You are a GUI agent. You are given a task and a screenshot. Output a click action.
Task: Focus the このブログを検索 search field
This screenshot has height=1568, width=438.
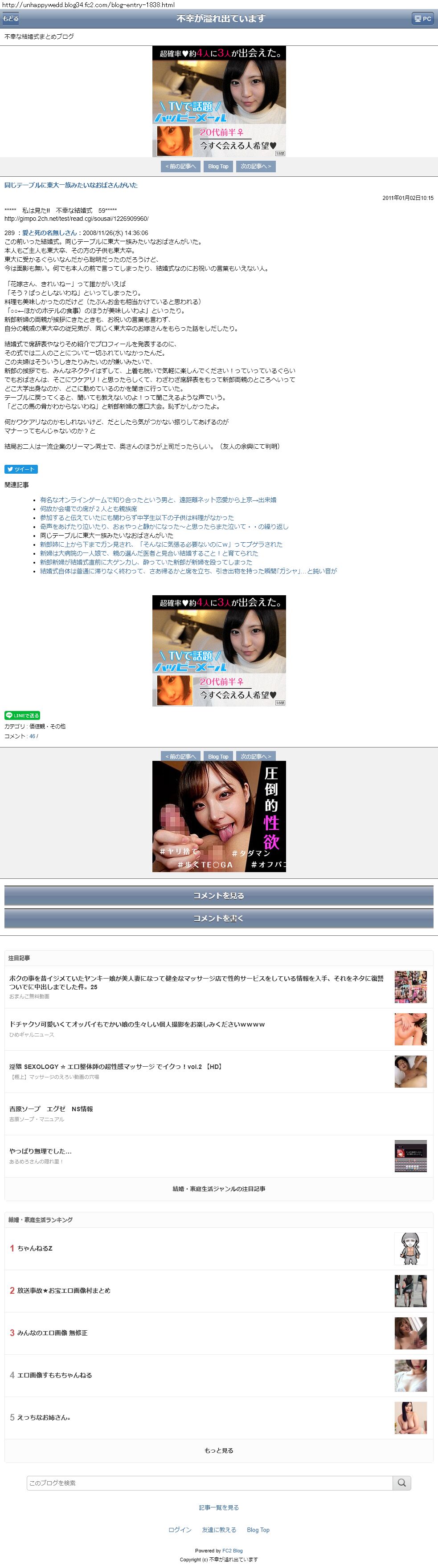(x=209, y=1483)
